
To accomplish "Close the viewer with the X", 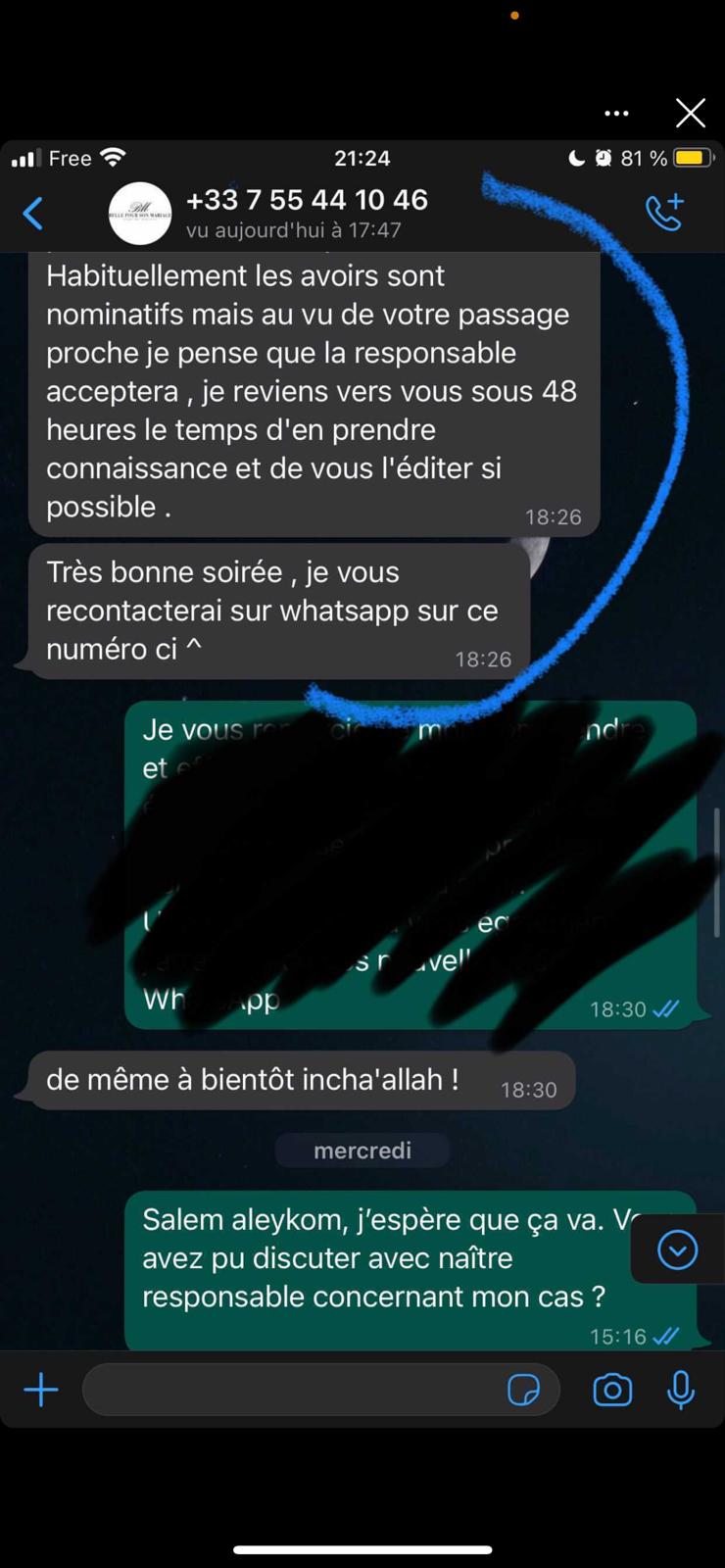I will coord(690,114).
